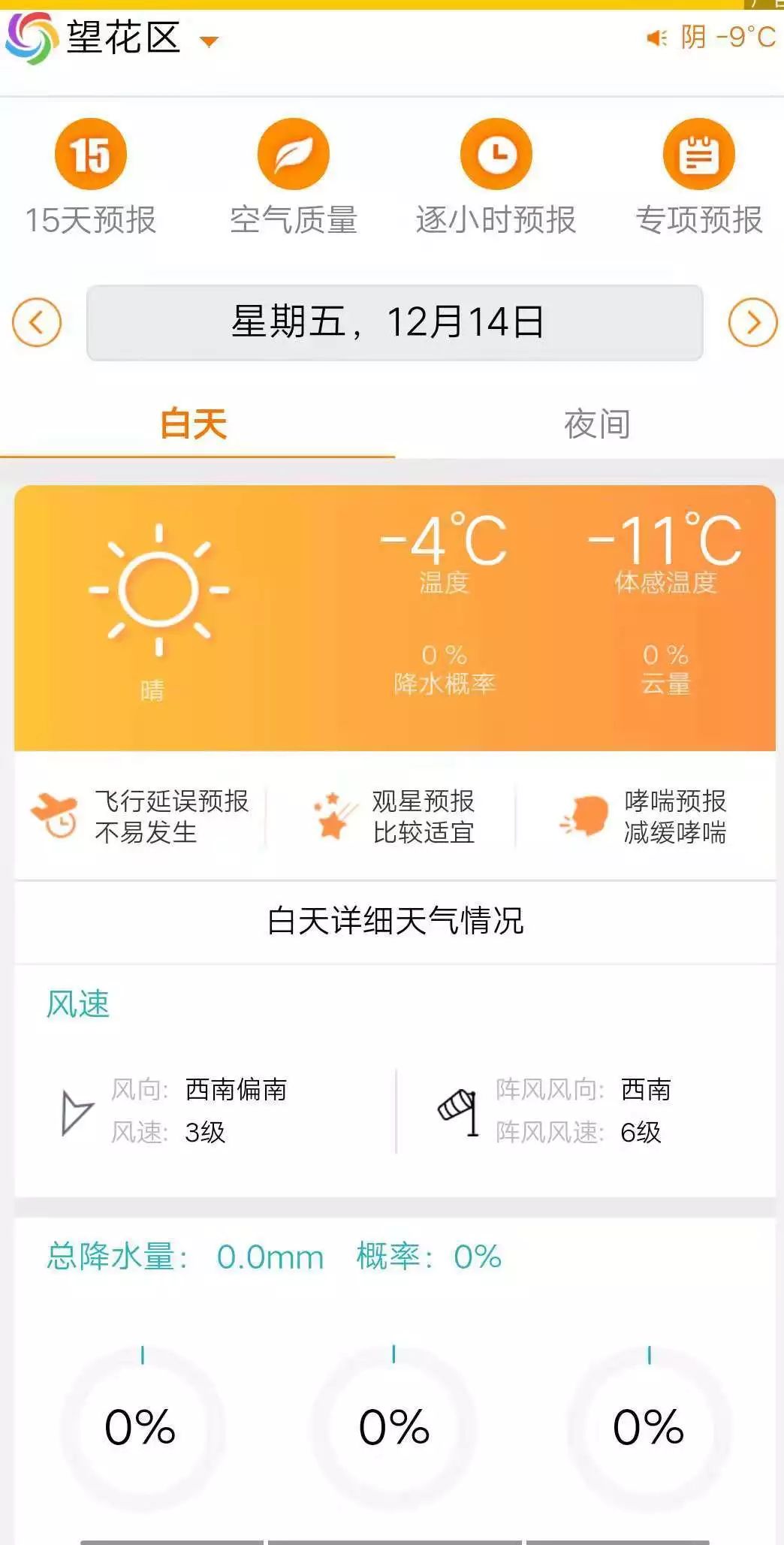This screenshot has width=784, height=1545.
Task: Go to the next day arrow
Action: coord(752,322)
